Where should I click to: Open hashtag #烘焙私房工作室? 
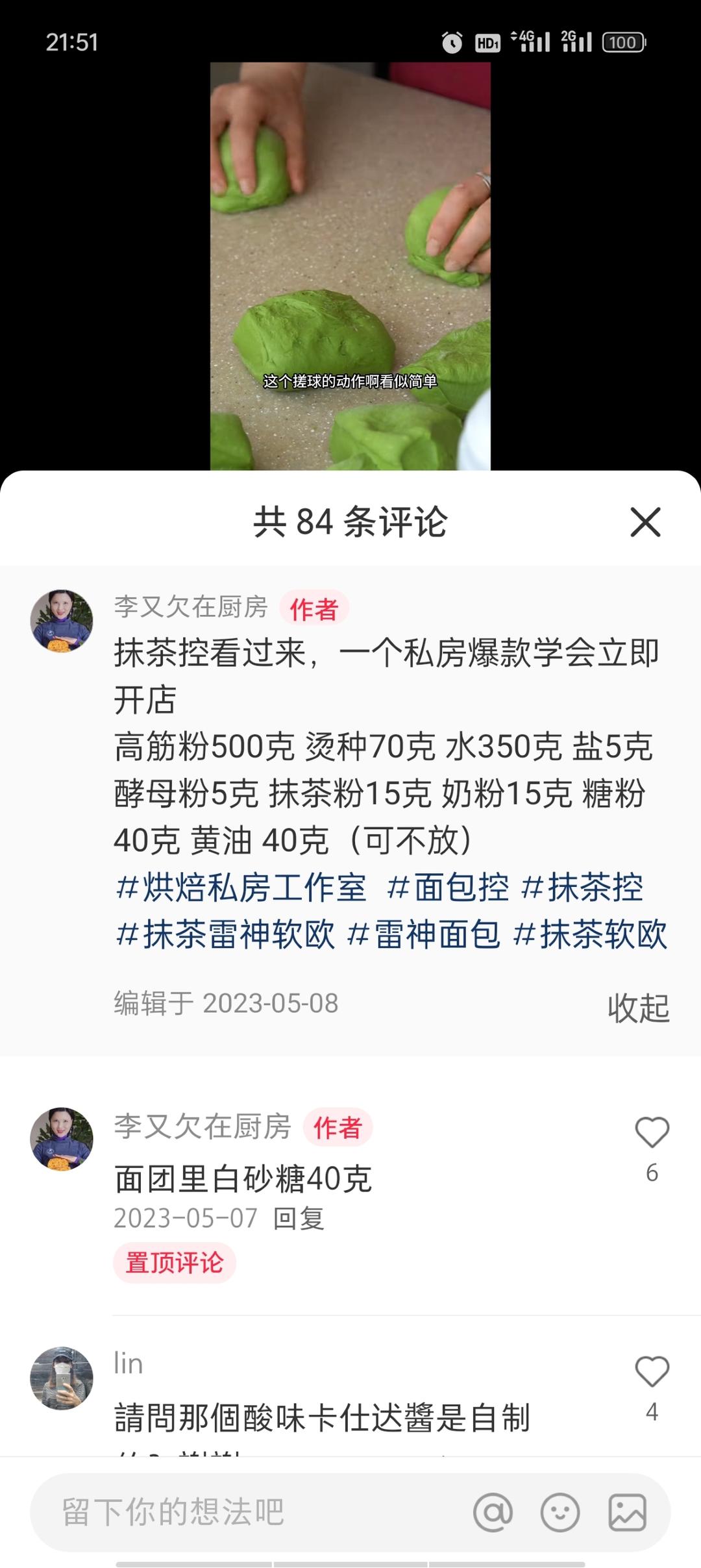pyautogui.click(x=241, y=888)
